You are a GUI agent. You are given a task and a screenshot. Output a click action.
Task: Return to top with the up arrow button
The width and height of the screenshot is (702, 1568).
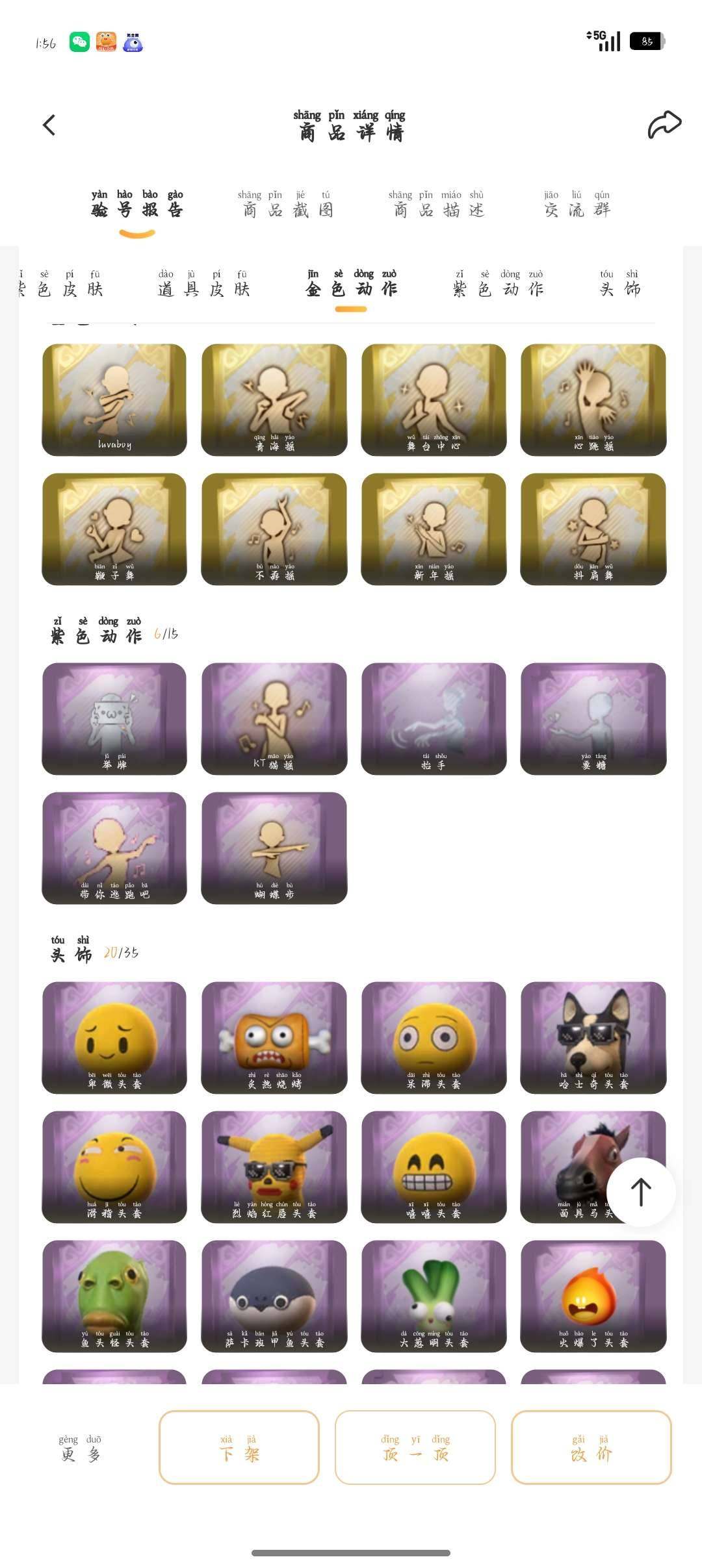point(641,1192)
